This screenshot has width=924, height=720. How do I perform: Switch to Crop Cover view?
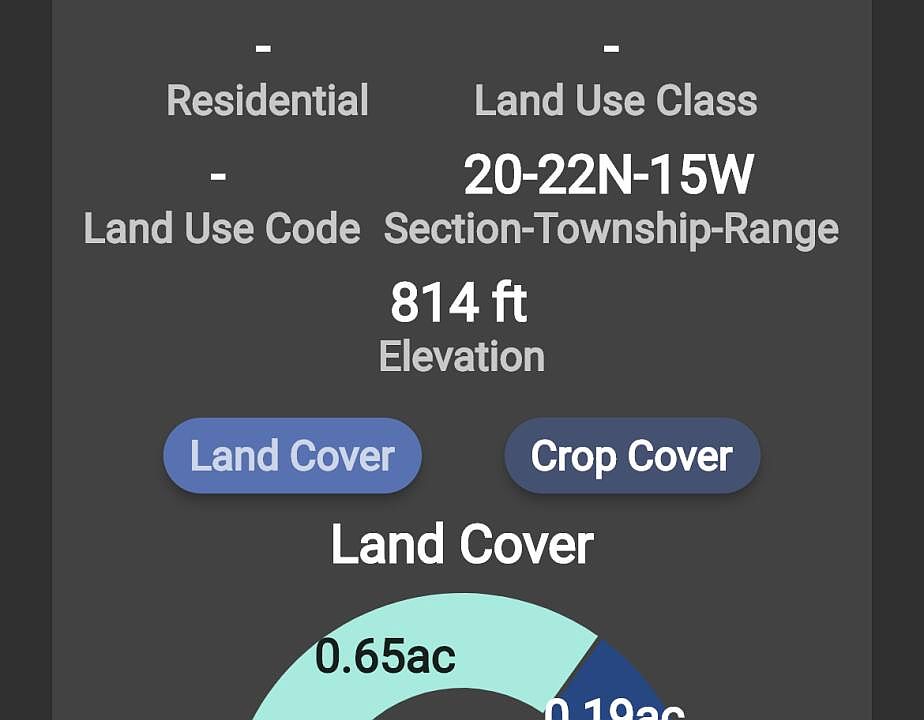click(x=632, y=456)
